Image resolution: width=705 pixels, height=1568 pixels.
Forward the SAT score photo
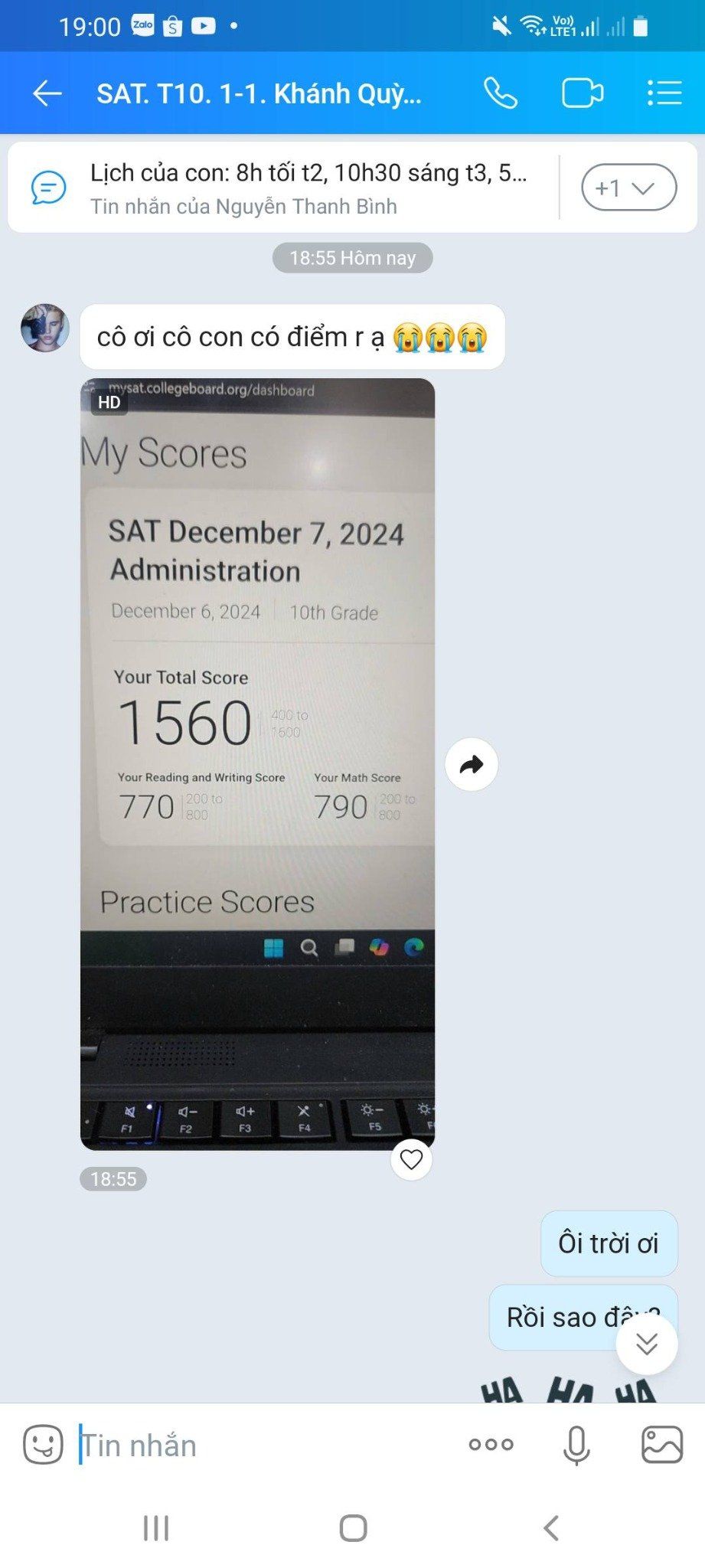[472, 764]
